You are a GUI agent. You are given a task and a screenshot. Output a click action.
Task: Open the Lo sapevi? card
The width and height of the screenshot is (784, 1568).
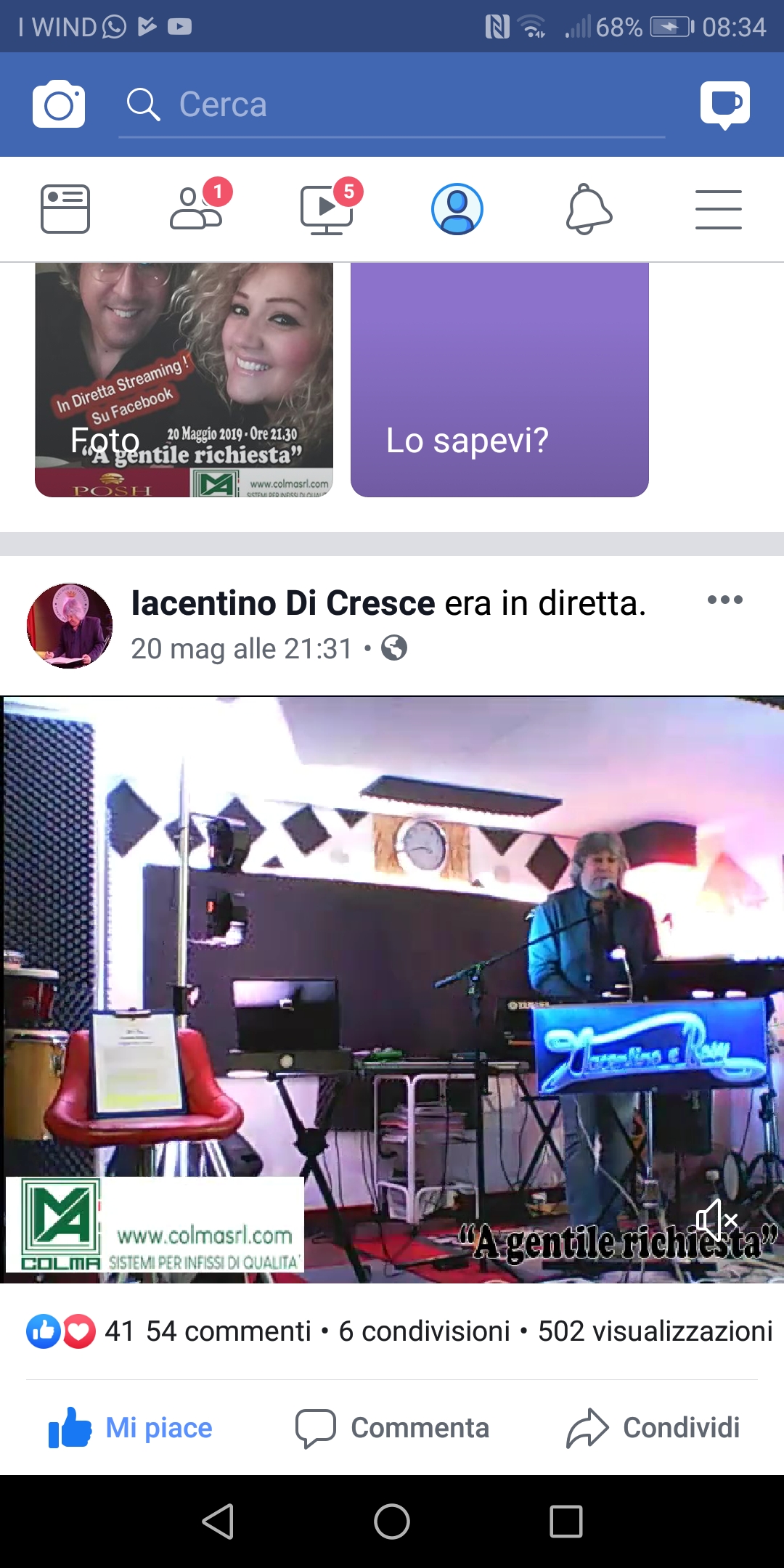499,380
